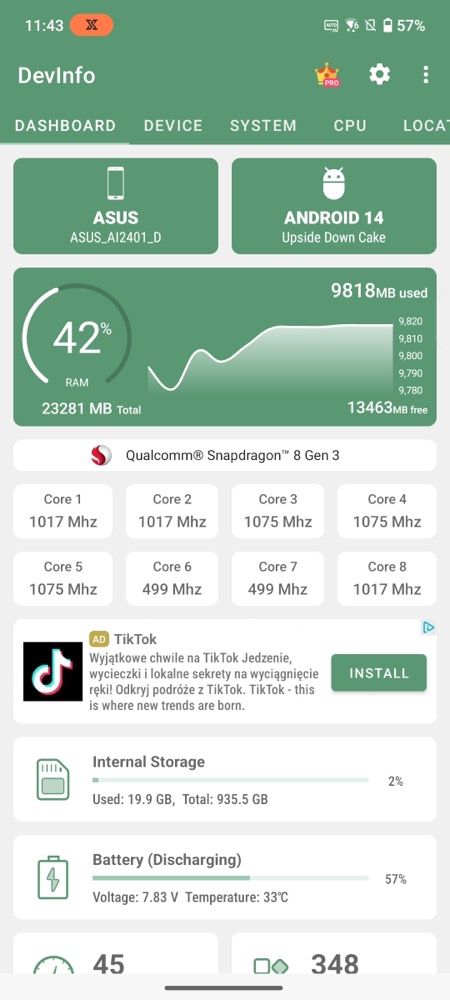Open the RAM usage card
The width and height of the screenshot is (450, 1000).
225,347
